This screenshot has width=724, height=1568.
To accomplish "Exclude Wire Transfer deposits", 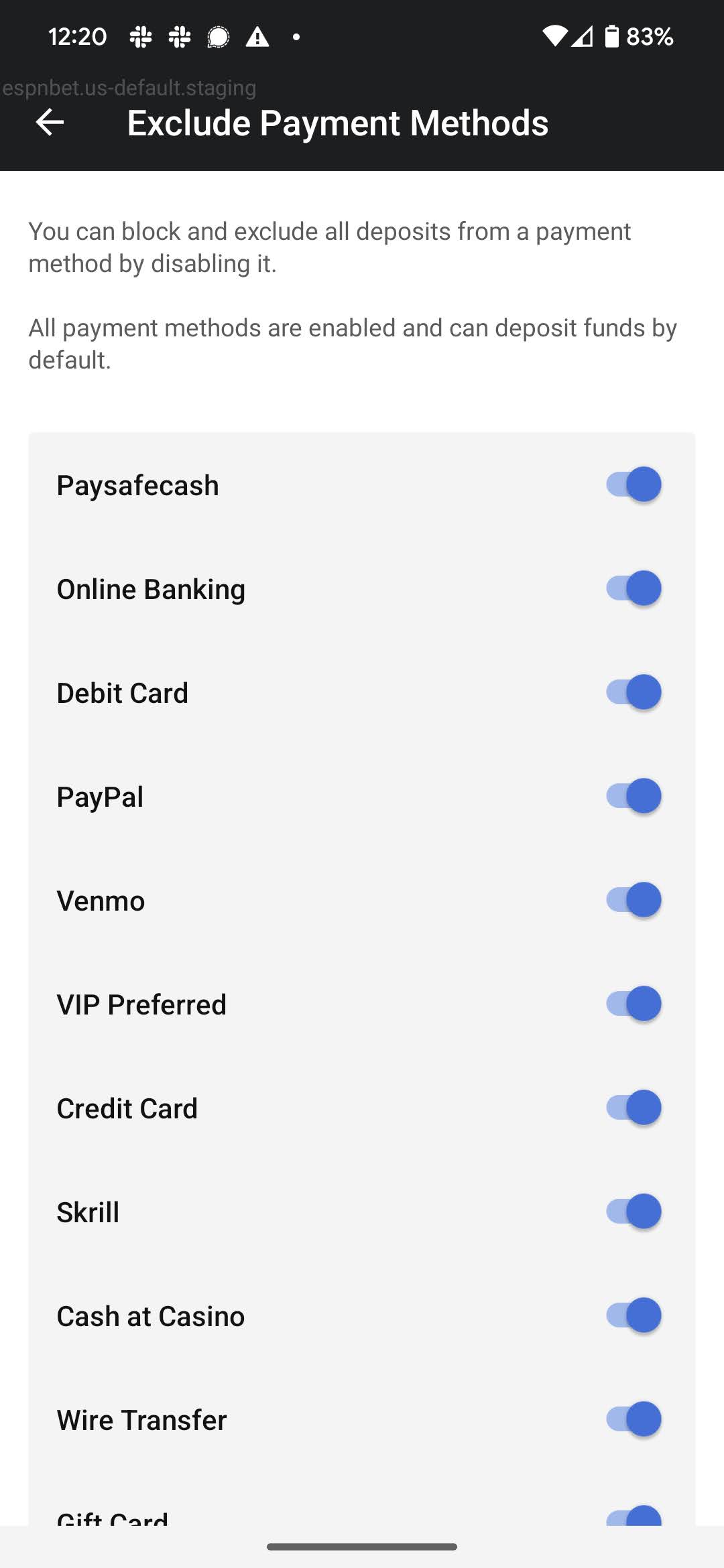I will pyautogui.click(x=633, y=1419).
